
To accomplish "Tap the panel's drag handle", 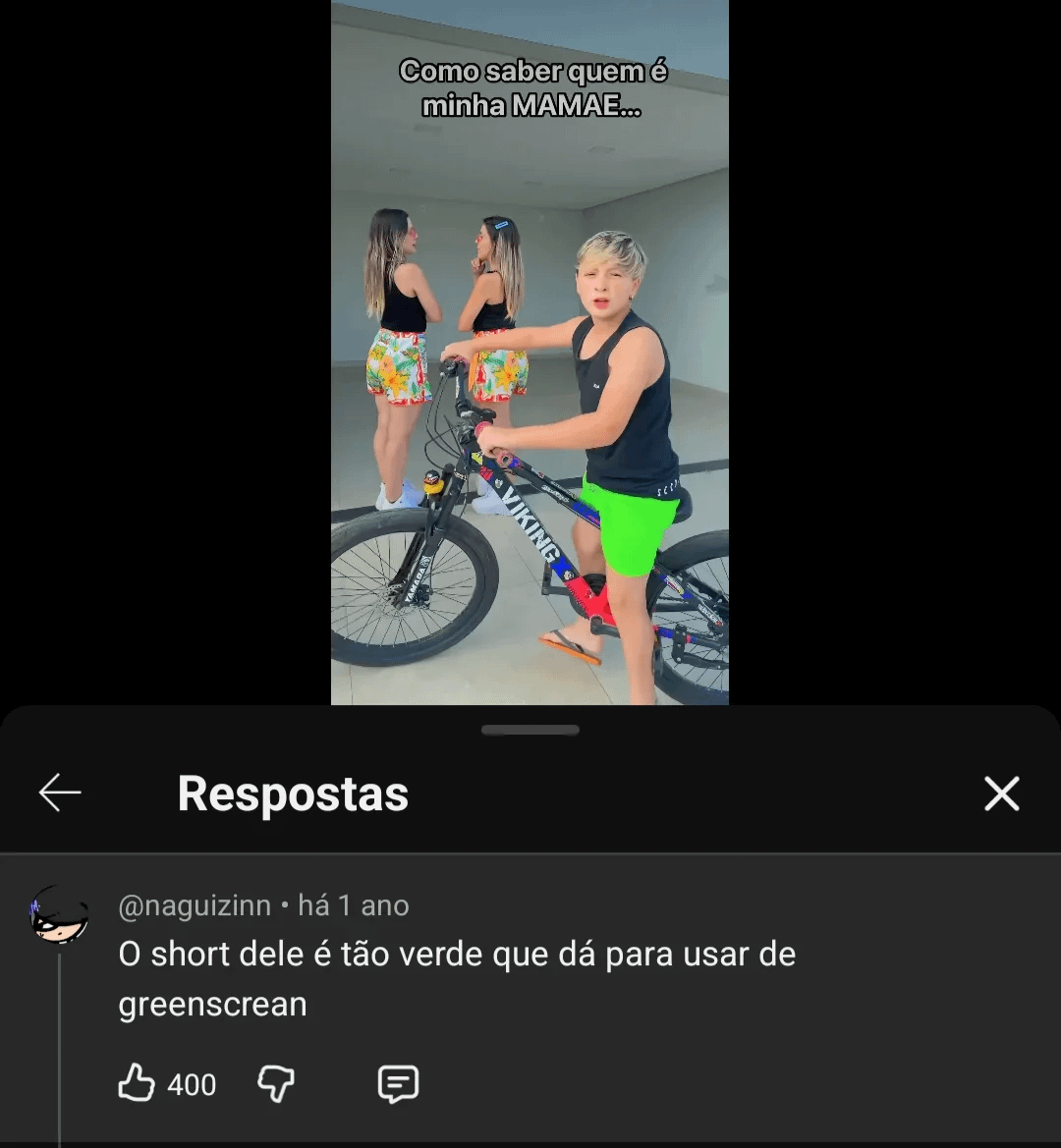I will pos(530,730).
